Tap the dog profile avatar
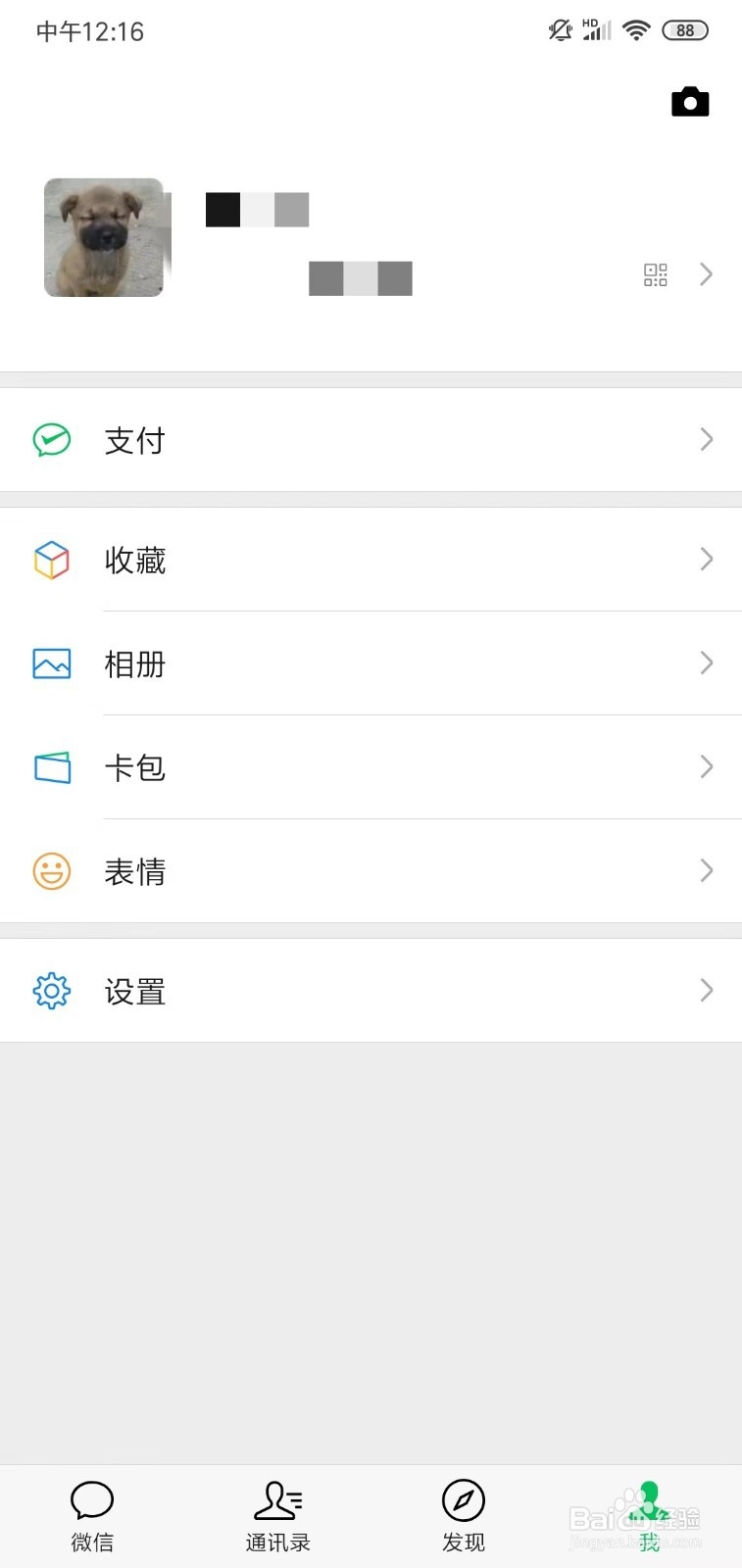 click(104, 237)
